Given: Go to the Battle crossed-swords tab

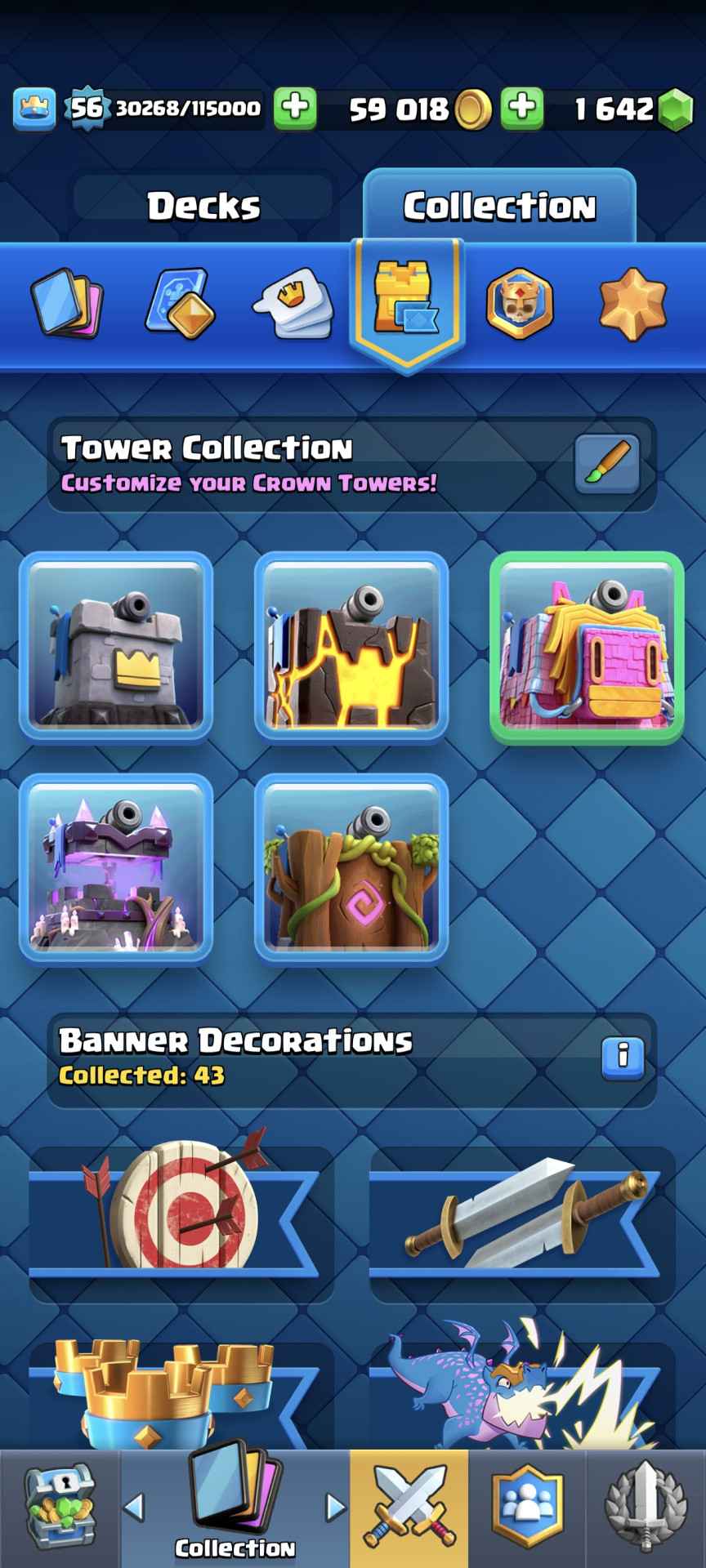Looking at the screenshot, I should click(409, 1508).
